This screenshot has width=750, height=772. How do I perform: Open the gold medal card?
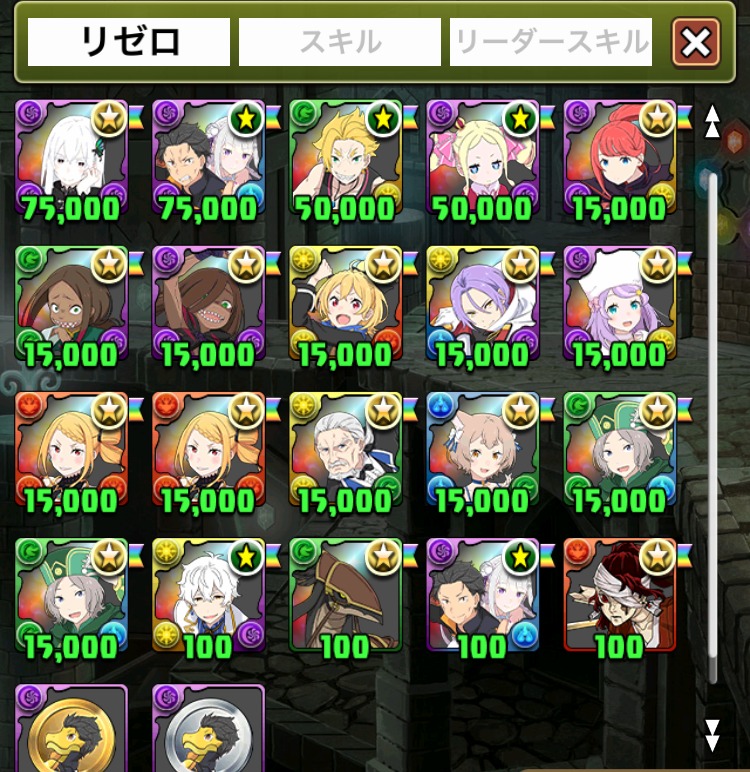71,728
